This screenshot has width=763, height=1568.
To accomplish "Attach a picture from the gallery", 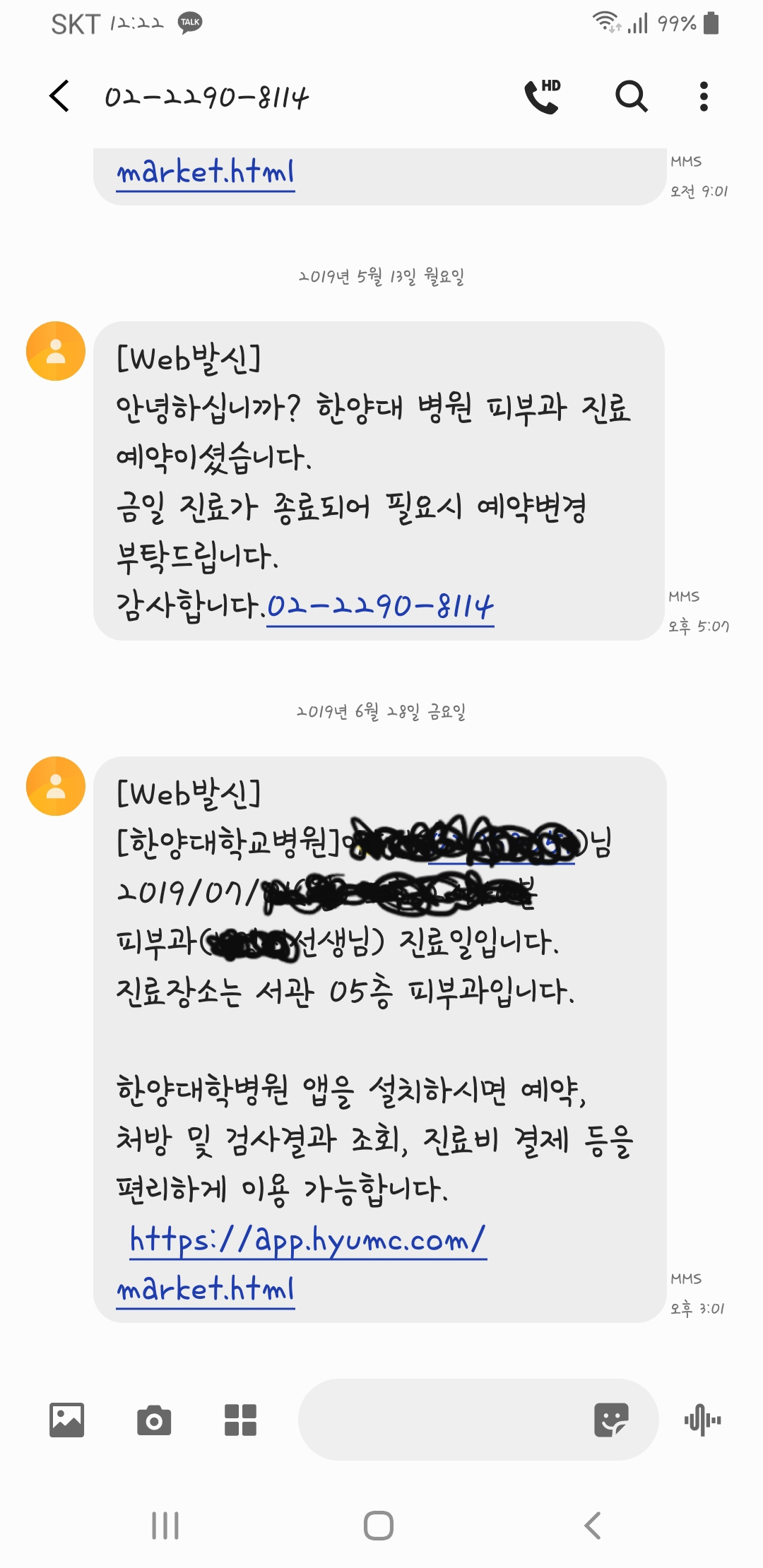I will pyautogui.click(x=67, y=1420).
